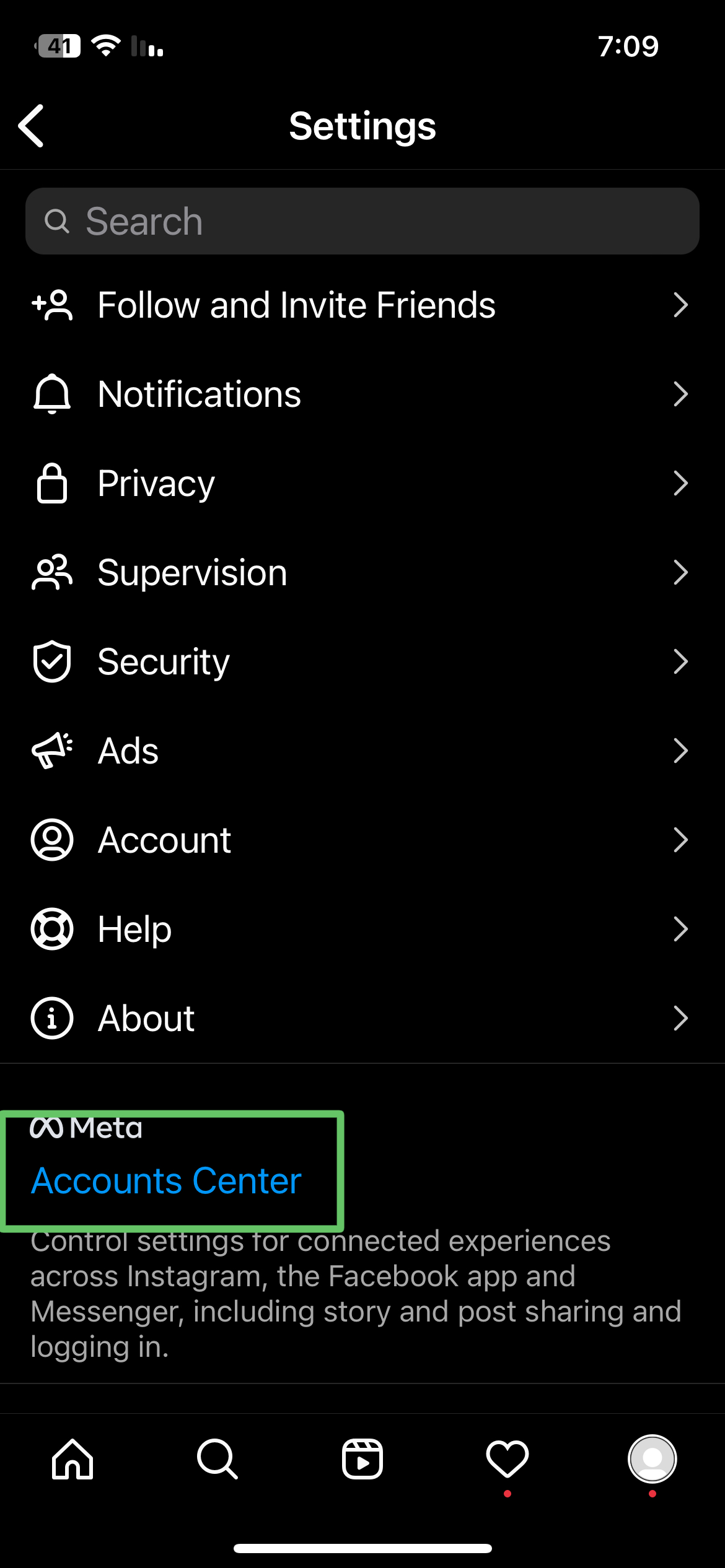Open Security settings
The height and width of the screenshot is (1568, 725).
coord(362,662)
